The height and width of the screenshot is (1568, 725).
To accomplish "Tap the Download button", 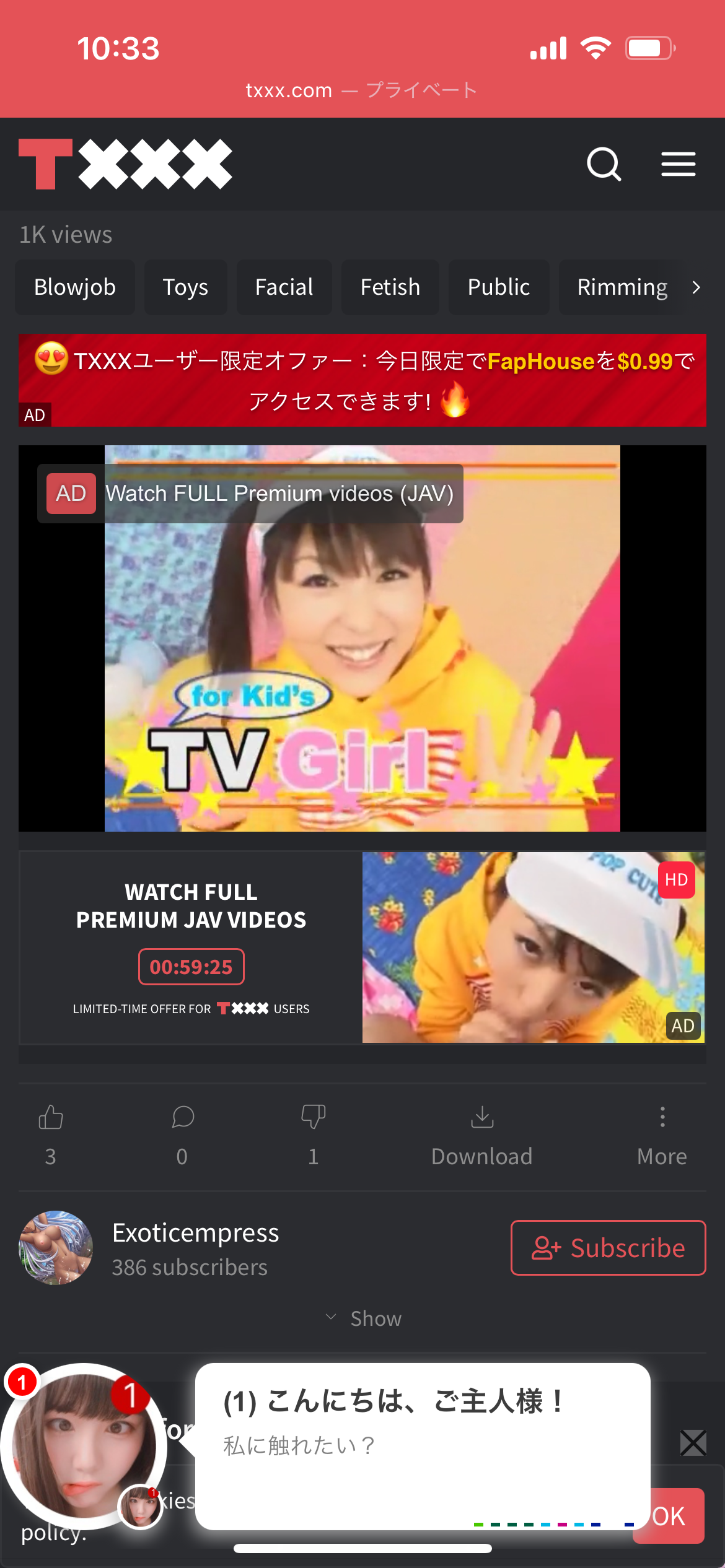I will tap(482, 1135).
